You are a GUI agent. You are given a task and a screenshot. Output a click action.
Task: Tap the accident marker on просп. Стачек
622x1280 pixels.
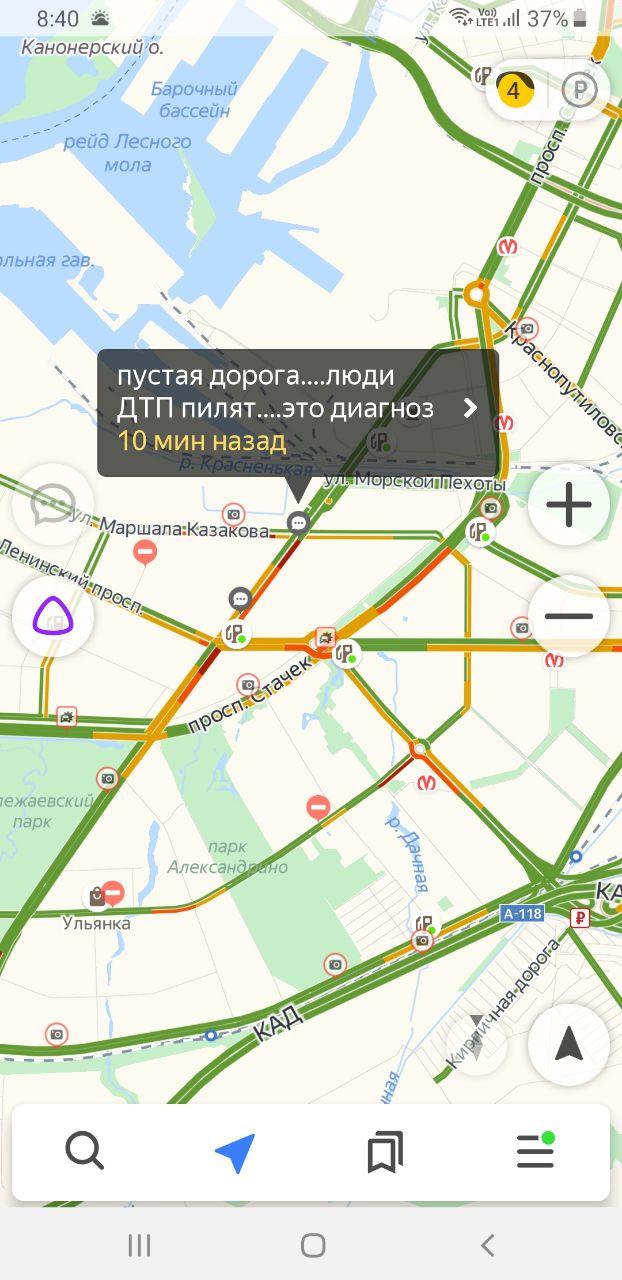pos(325,636)
